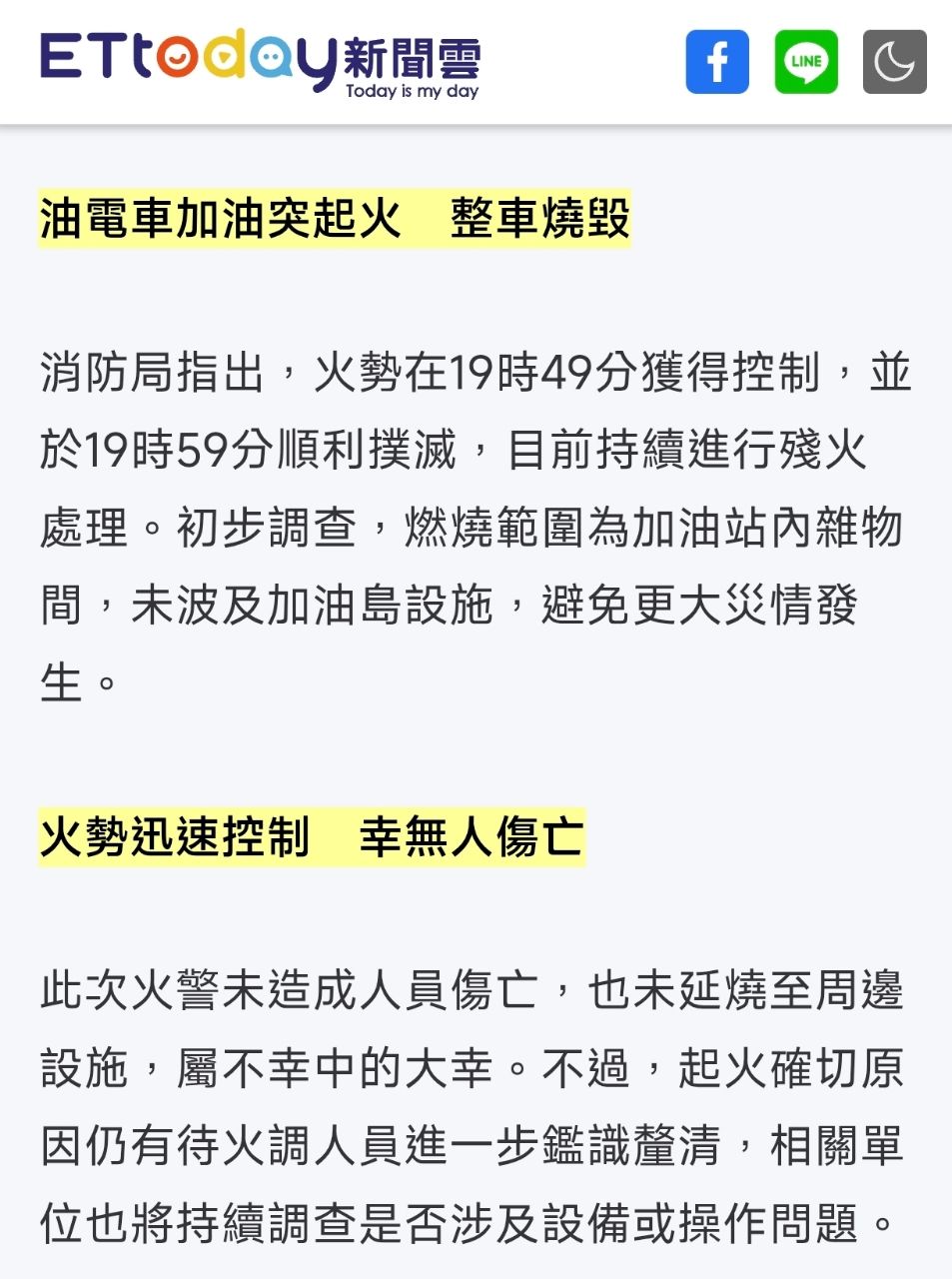Open ETtoday homepage via header logo
This screenshot has height=1279, width=952.
260,60
